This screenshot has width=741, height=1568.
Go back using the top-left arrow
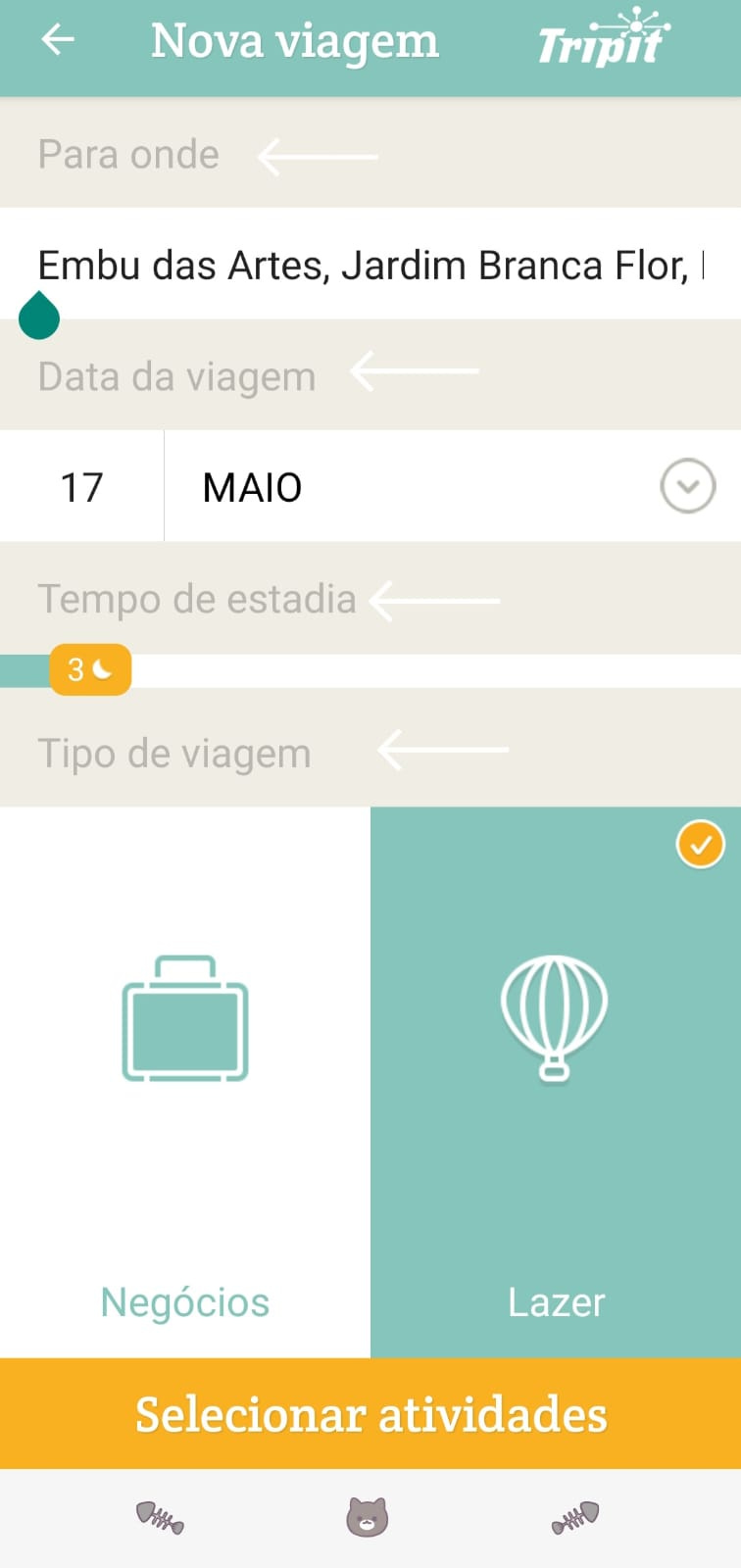click(58, 40)
